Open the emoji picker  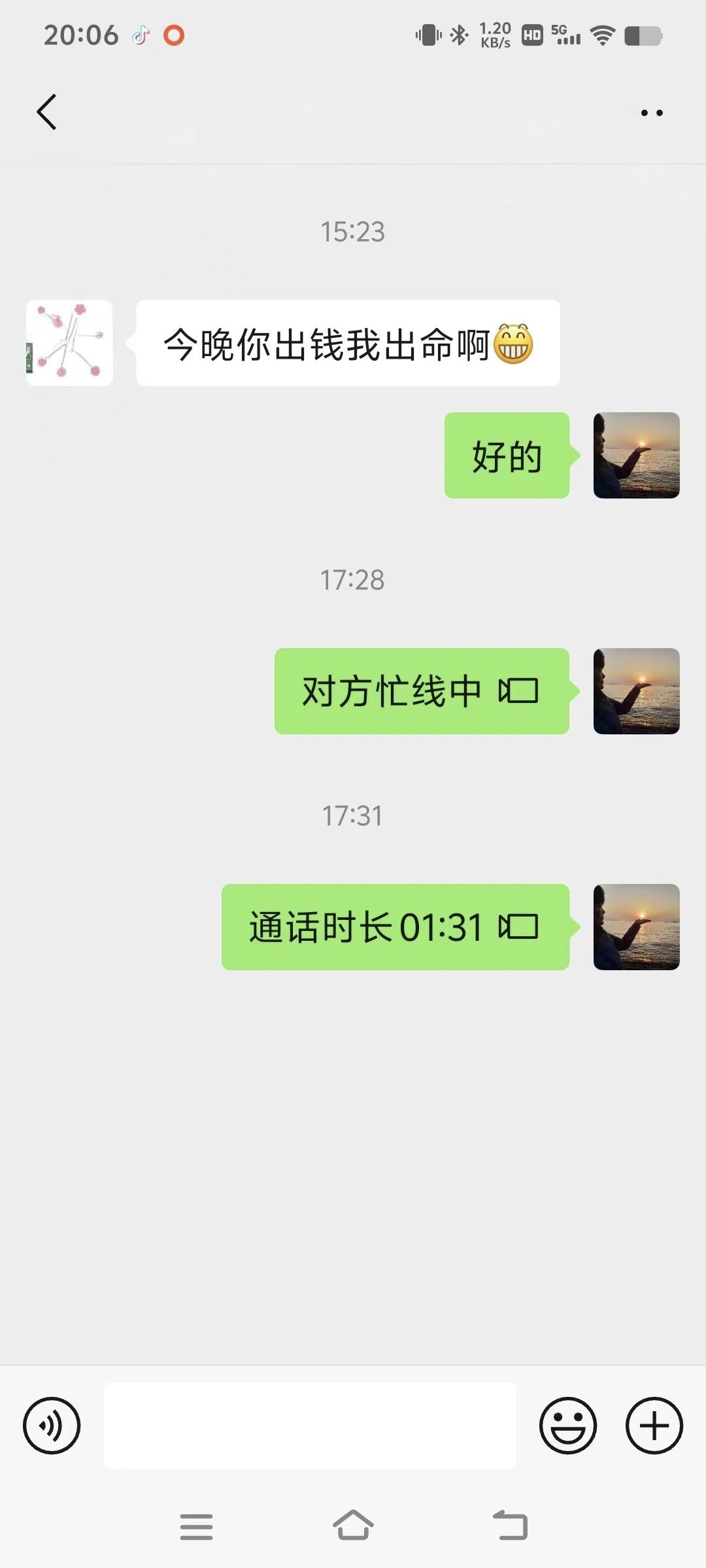pos(568,1426)
